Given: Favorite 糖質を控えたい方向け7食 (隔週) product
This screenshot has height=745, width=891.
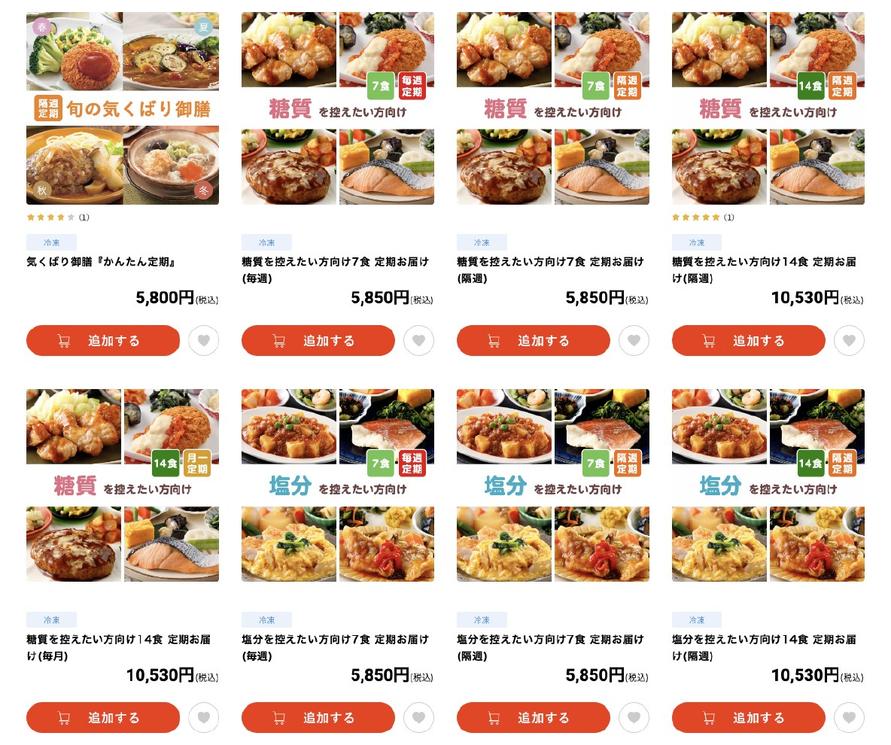Looking at the screenshot, I should coord(634,341).
